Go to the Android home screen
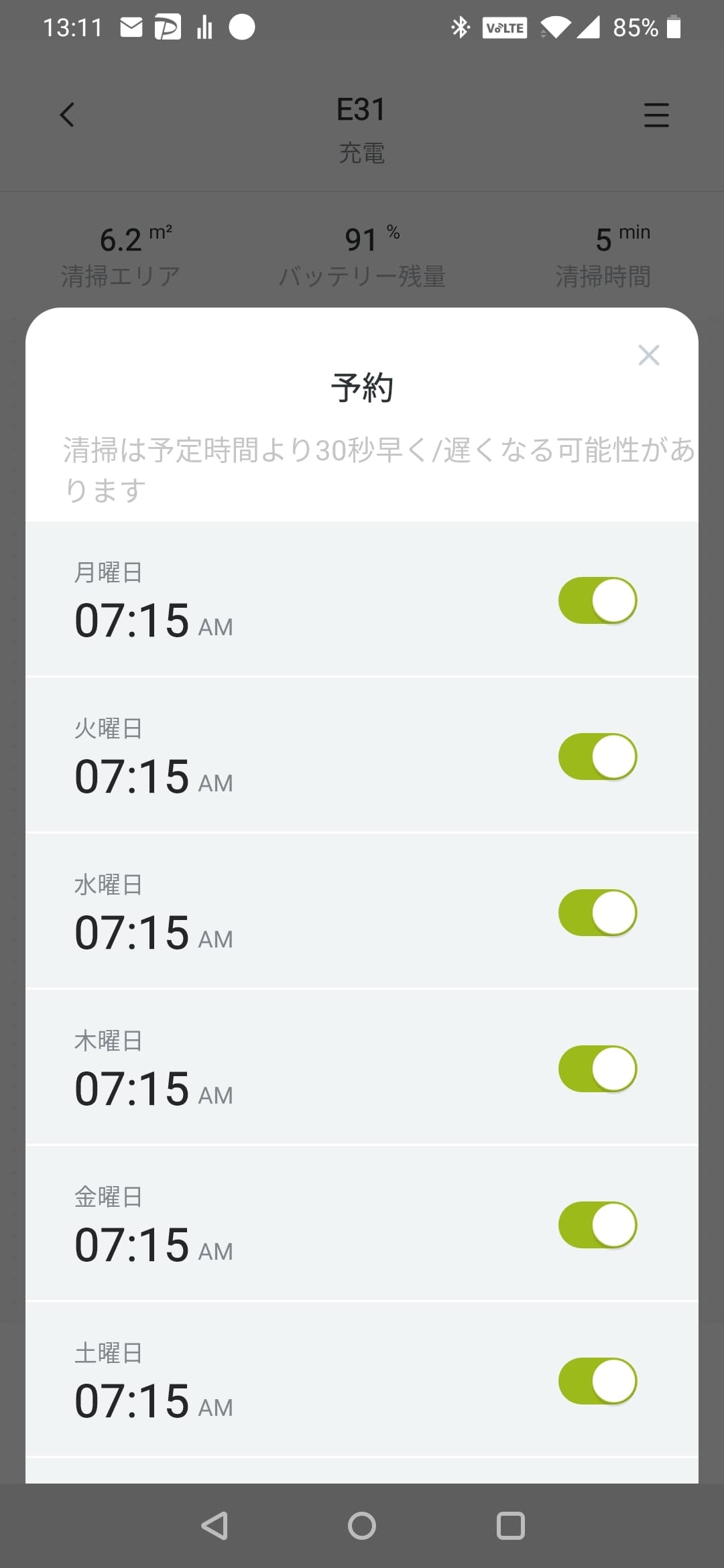The width and height of the screenshot is (724, 1568). click(362, 1526)
